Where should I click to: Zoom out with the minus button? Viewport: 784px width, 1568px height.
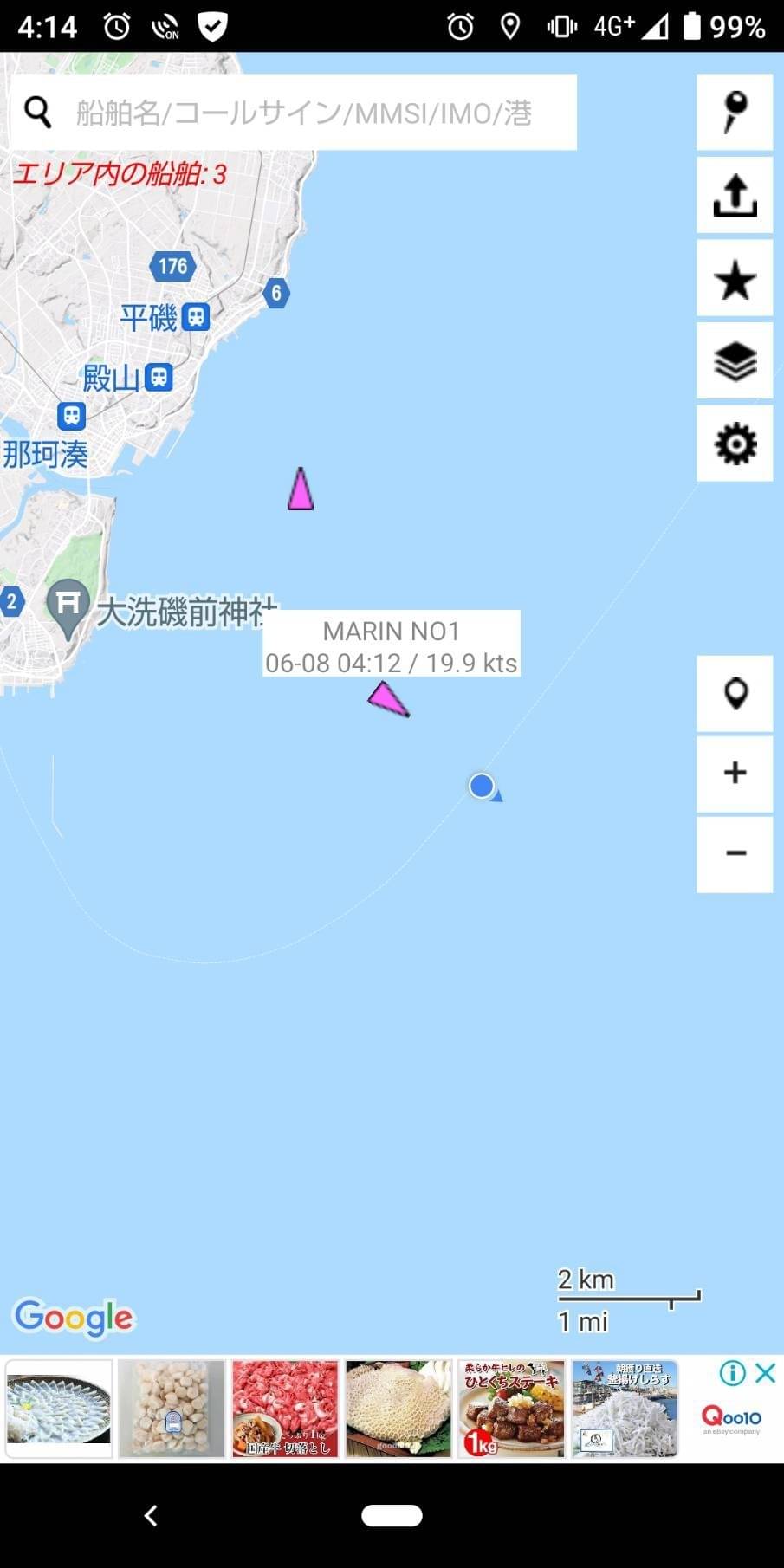click(x=735, y=854)
